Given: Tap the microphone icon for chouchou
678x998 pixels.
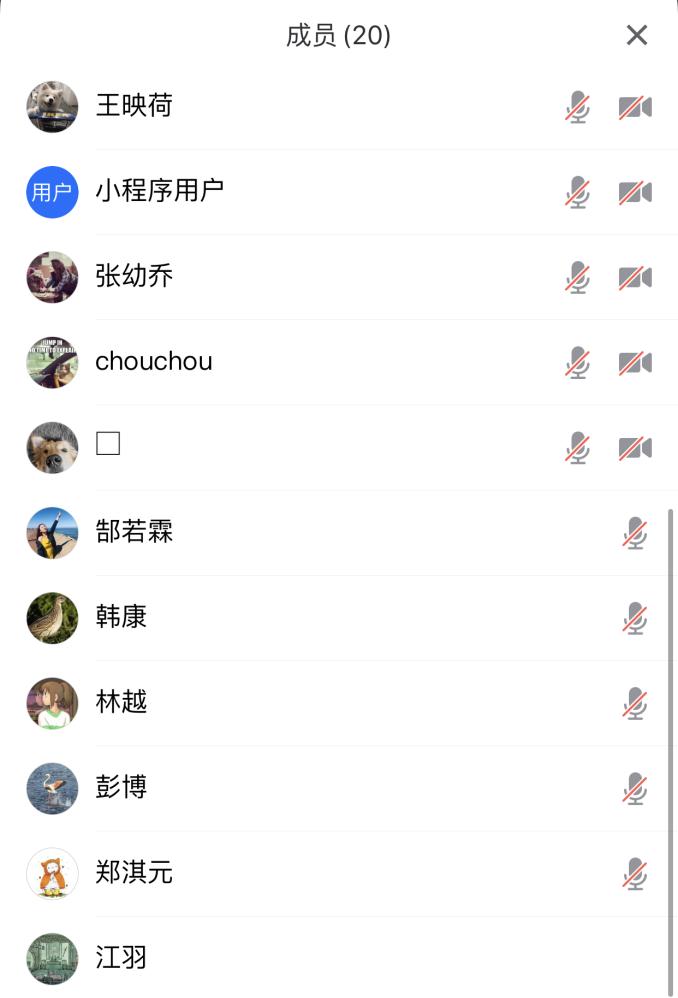Looking at the screenshot, I should click(577, 362).
